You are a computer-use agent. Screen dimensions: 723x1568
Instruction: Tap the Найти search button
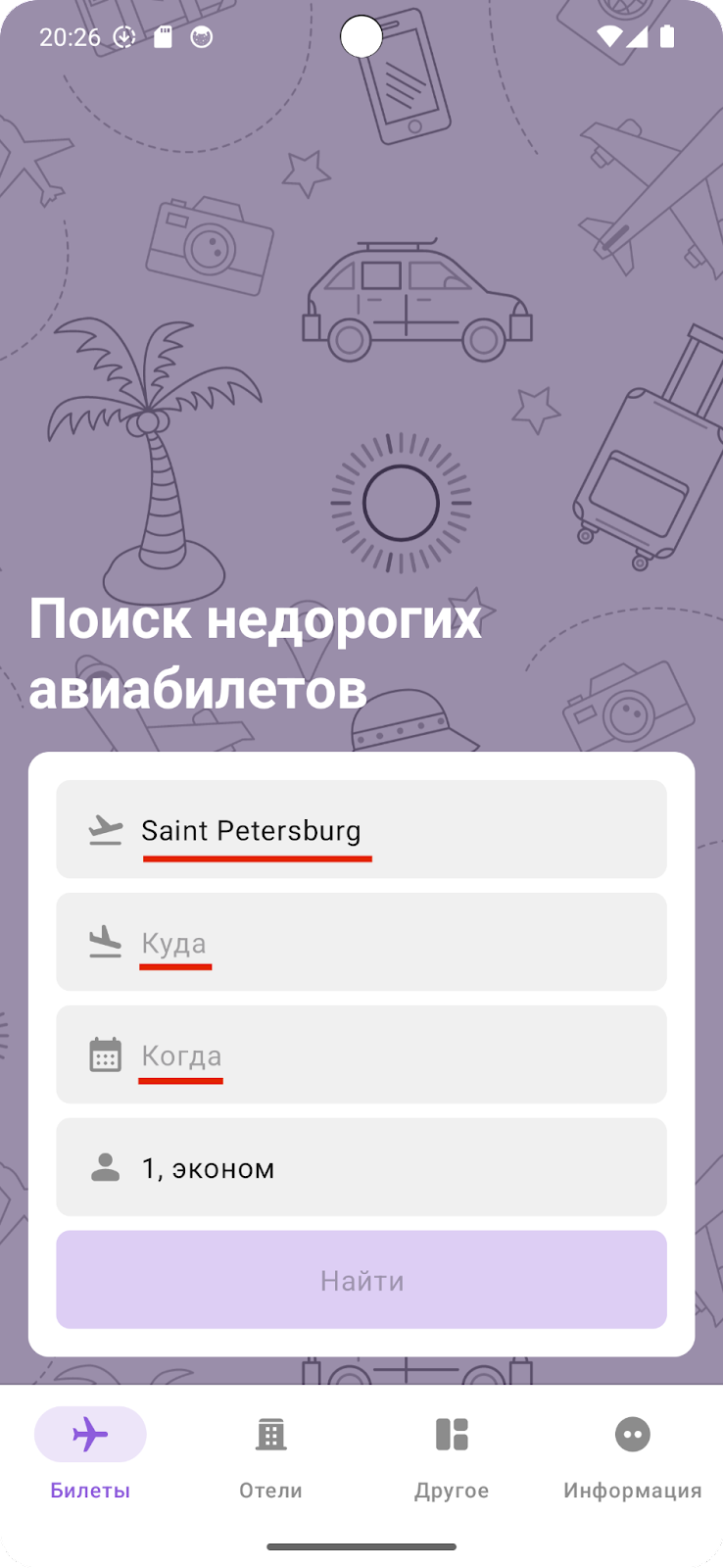click(361, 1280)
